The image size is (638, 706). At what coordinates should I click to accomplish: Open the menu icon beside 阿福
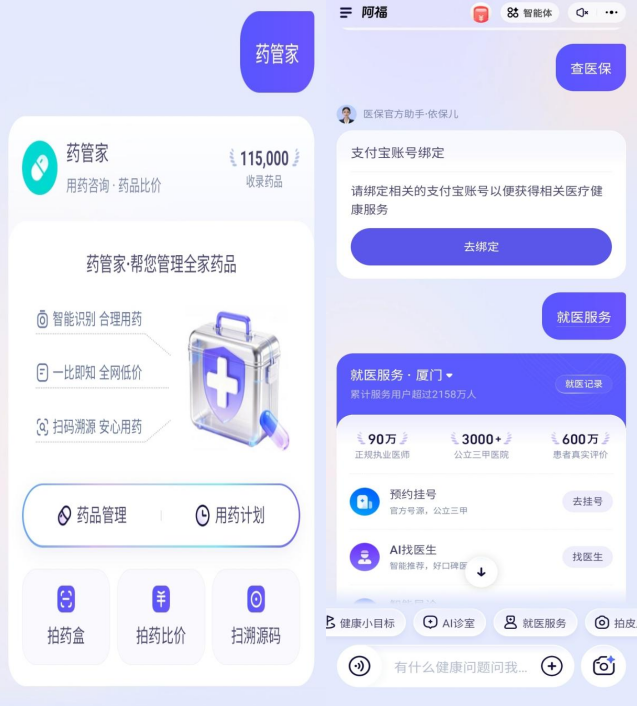(x=346, y=12)
